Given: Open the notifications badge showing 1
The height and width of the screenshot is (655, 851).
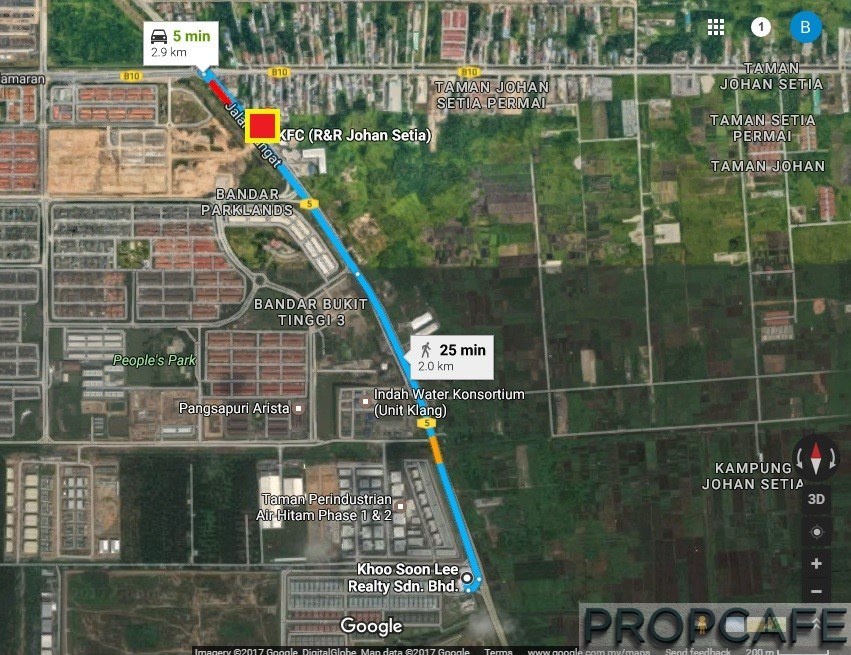Looking at the screenshot, I should (x=761, y=27).
